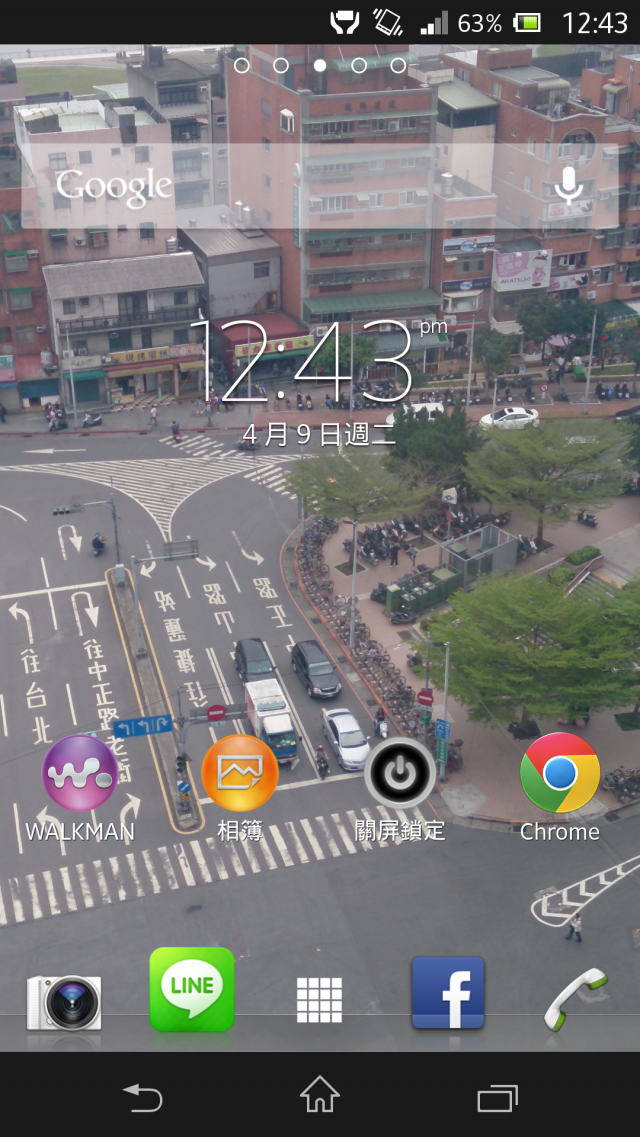The image size is (640, 1138).
Task: Tap the 關屏鎖定 screen lock shortcut
Action: click(x=400, y=775)
